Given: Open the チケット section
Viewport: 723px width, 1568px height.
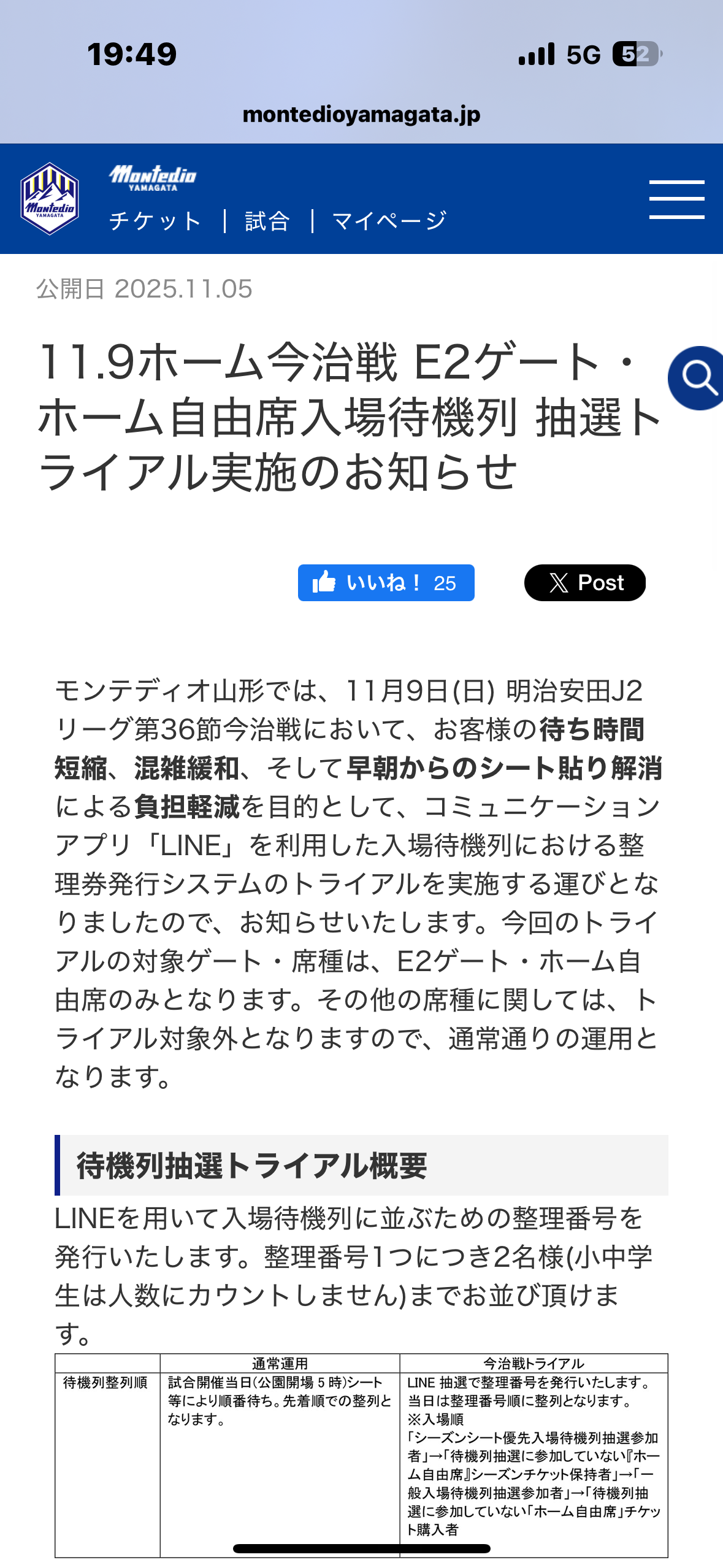Looking at the screenshot, I should [156, 221].
